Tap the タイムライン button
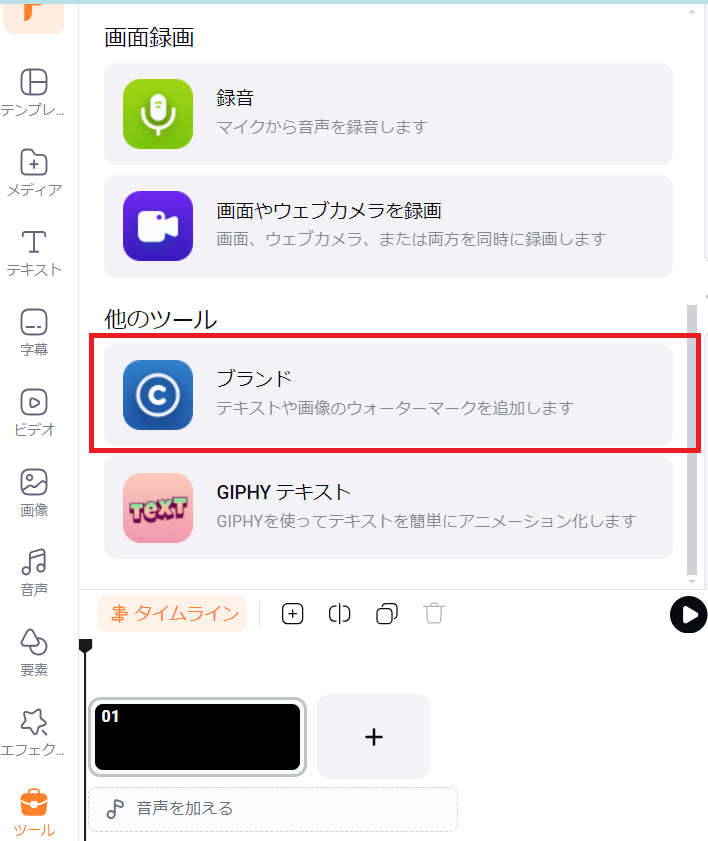The width and height of the screenshot is (708, 841). click(172, 614)
